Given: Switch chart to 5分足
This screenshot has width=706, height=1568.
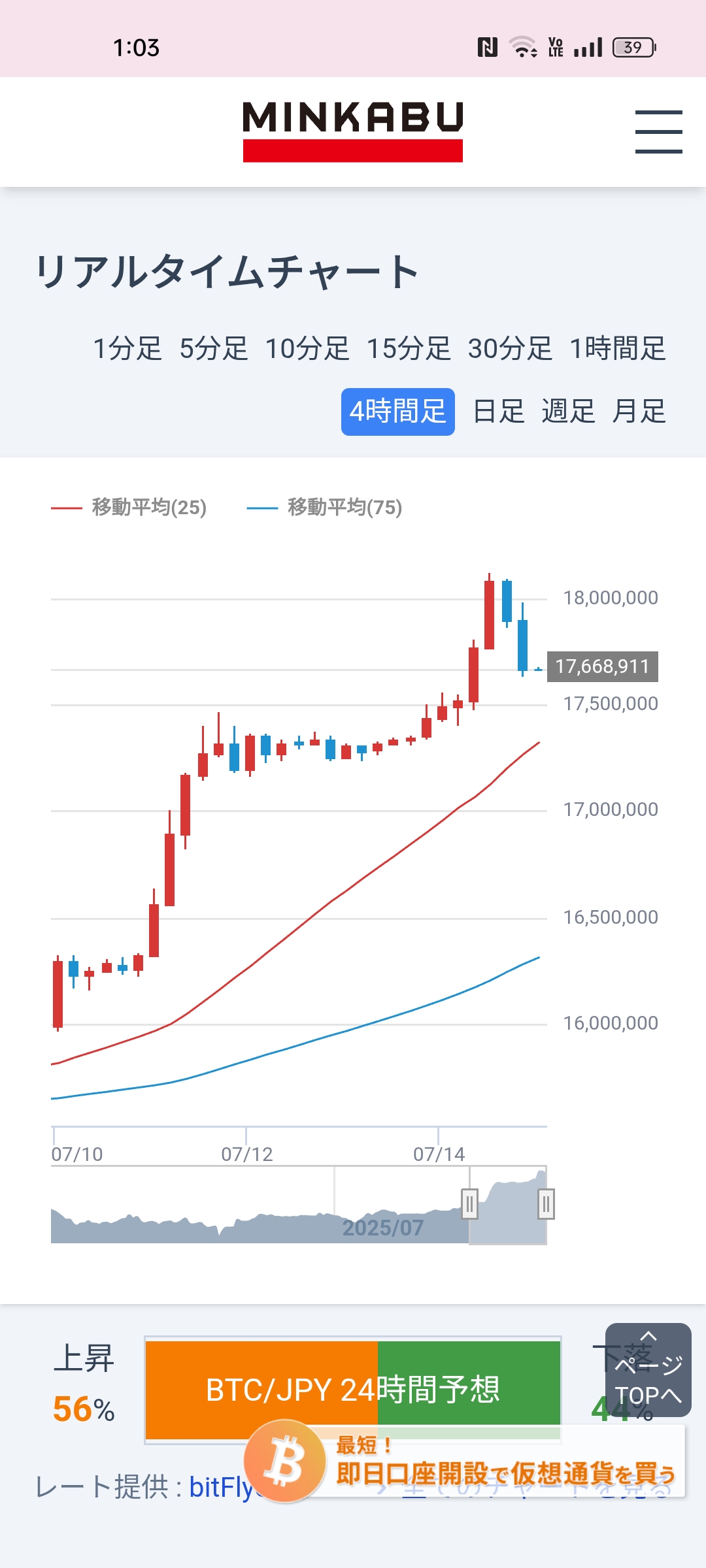Looking at the screenshot, I should pyautogui.click(x=213, y=348).
